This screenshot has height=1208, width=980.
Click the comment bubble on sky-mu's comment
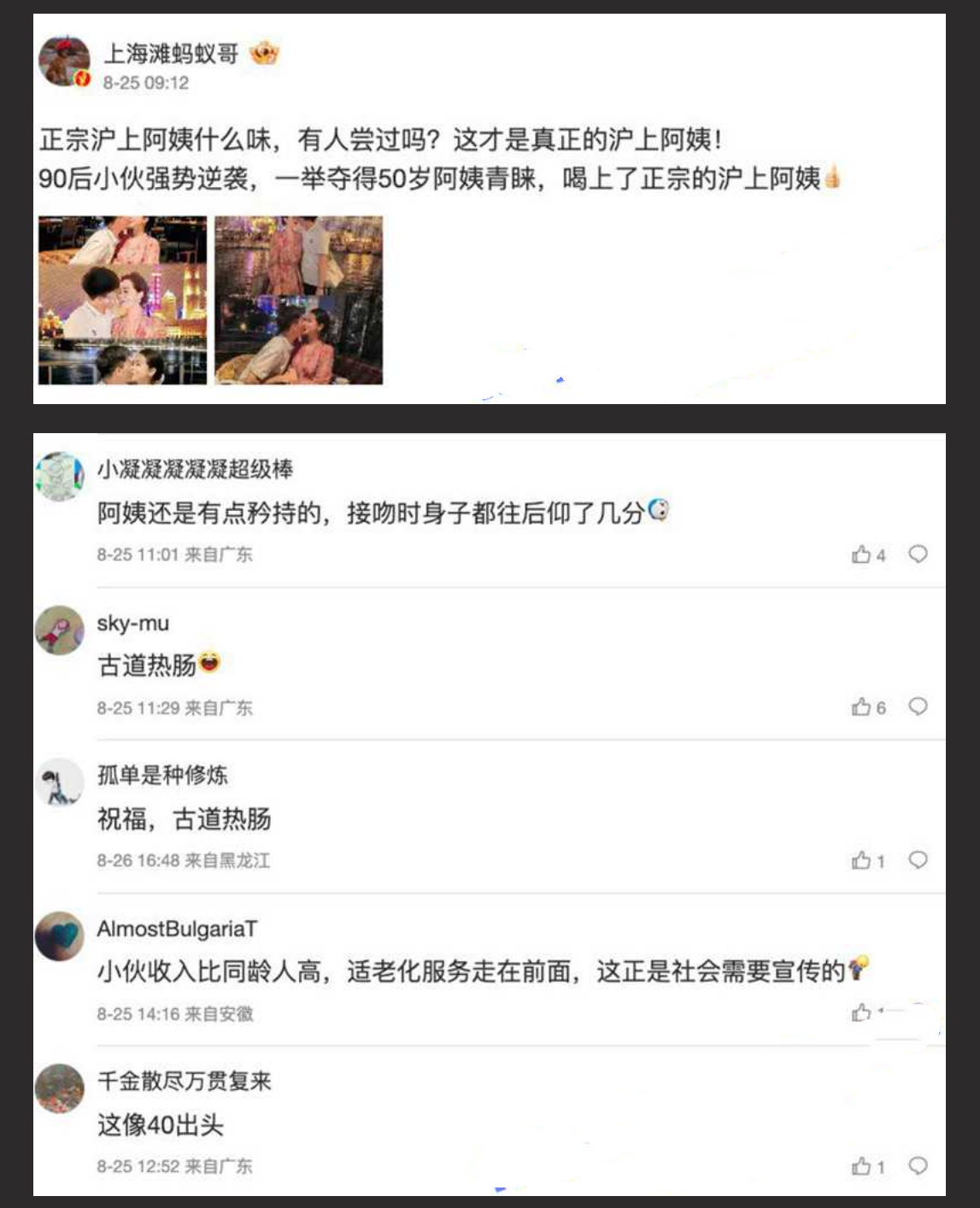coord(919,706)
